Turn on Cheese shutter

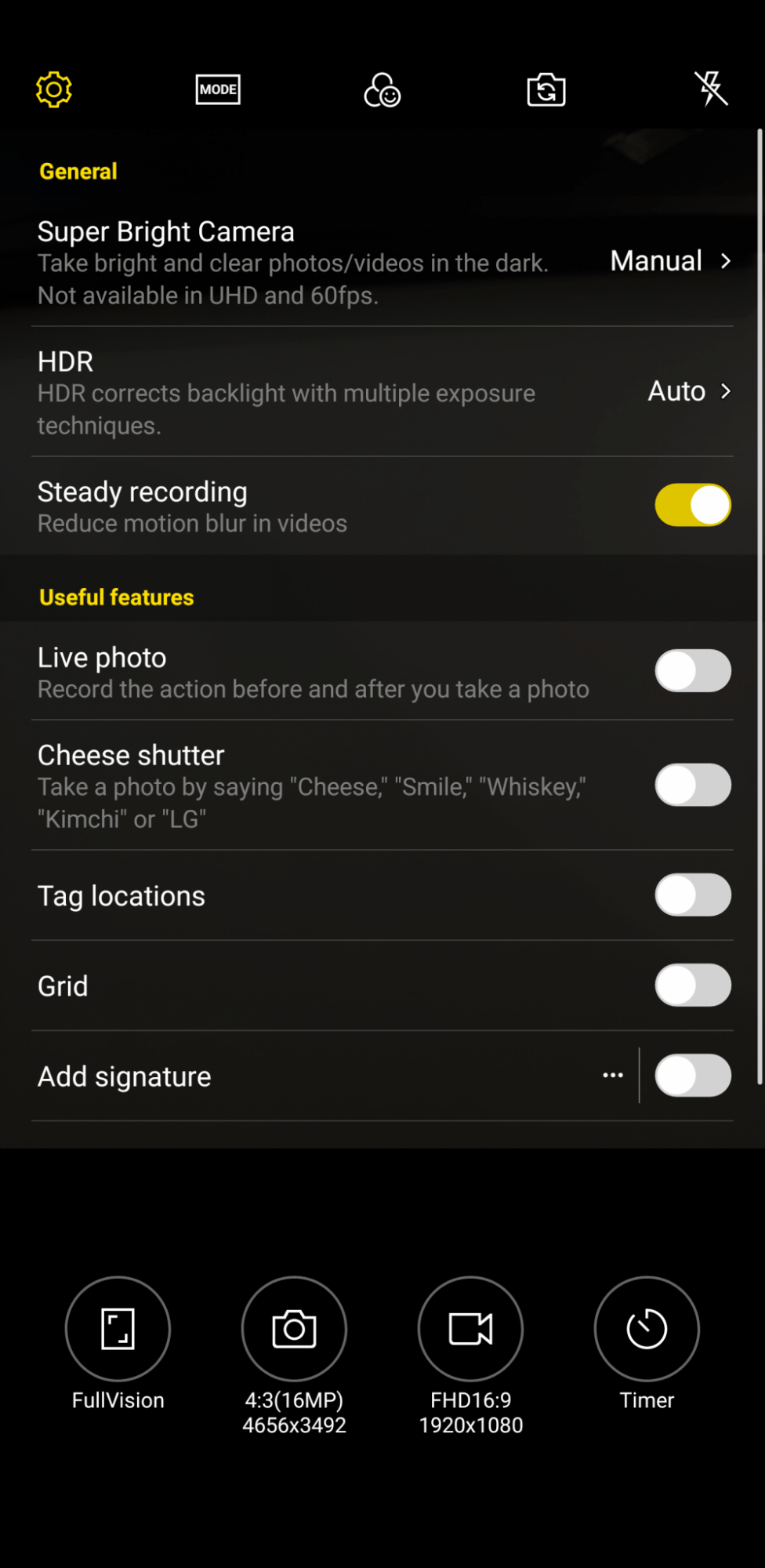click(693, 786)
